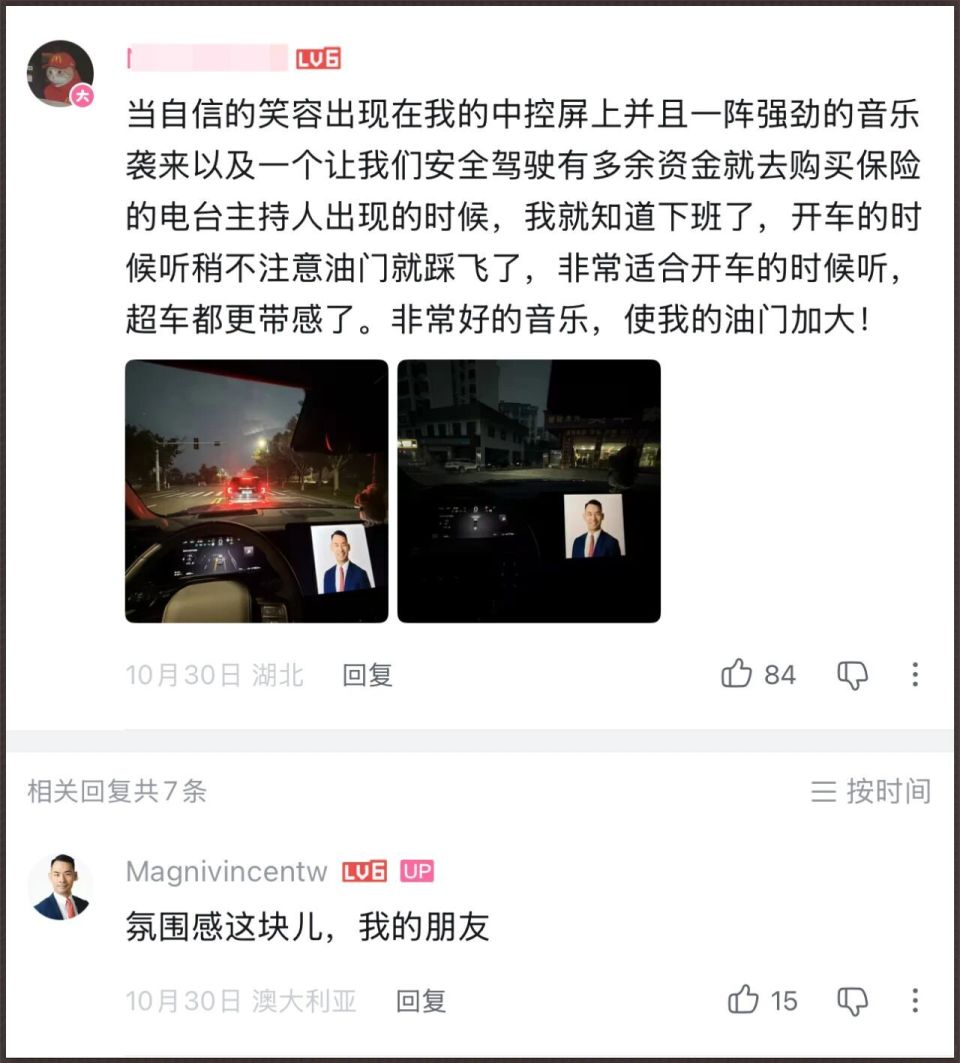Reply to Magnivincentw's comment via 回复

coord(420,1001)
